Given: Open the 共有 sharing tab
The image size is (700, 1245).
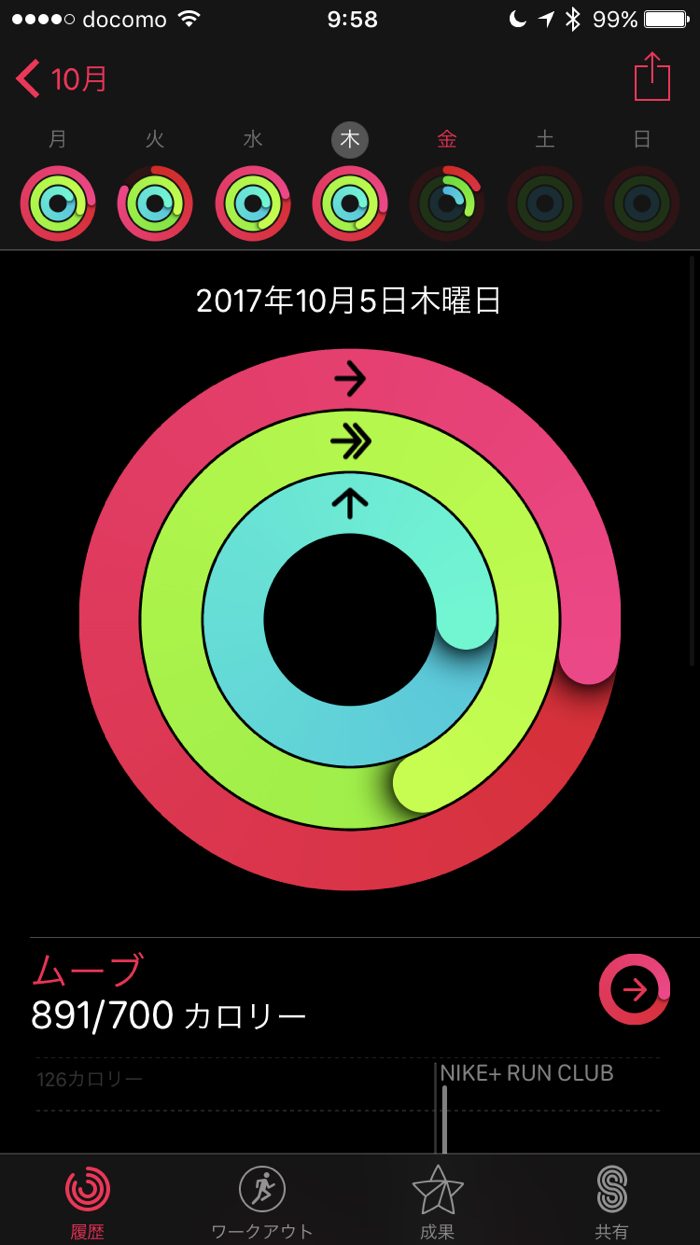Looking at the screenshot, I should 611,1200.
